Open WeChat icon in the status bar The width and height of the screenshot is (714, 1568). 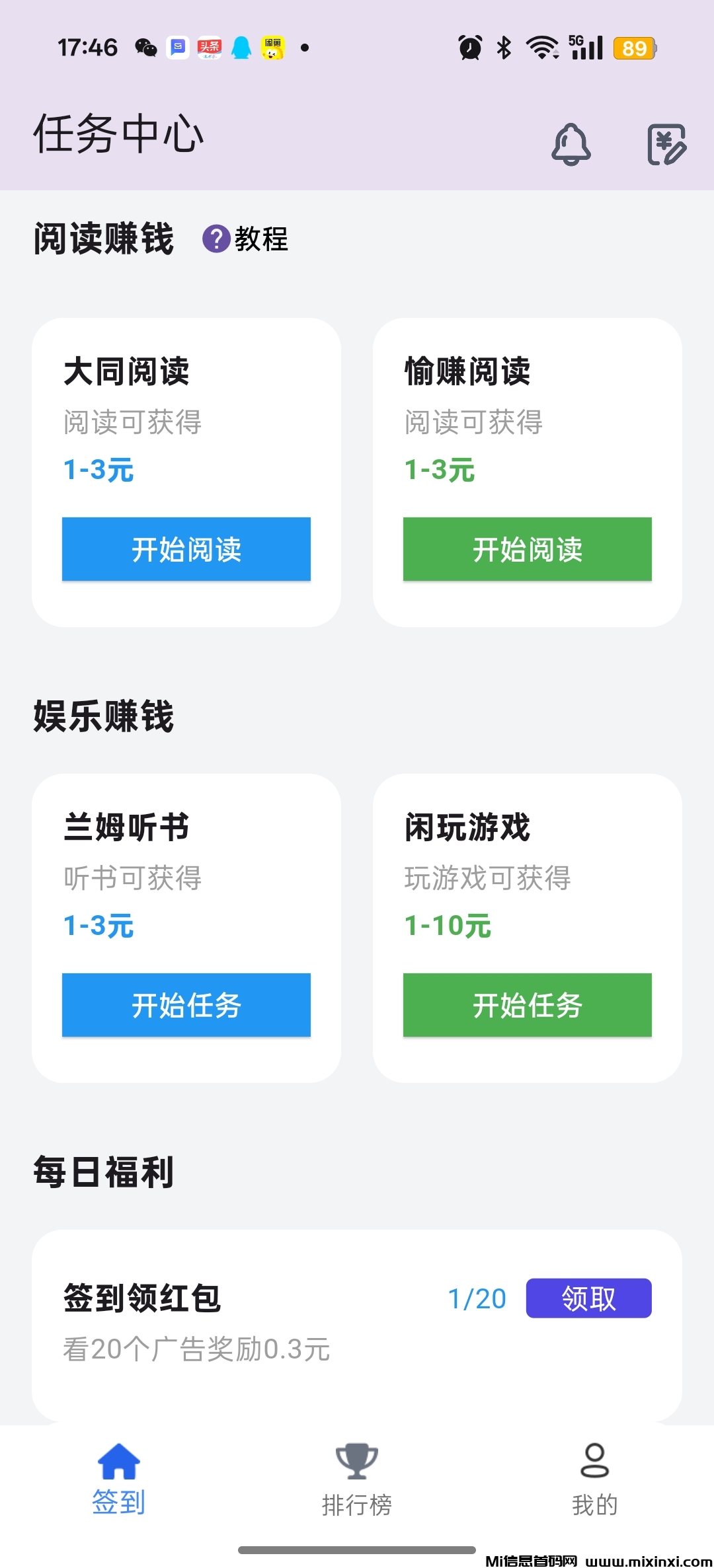pos(145,46)
